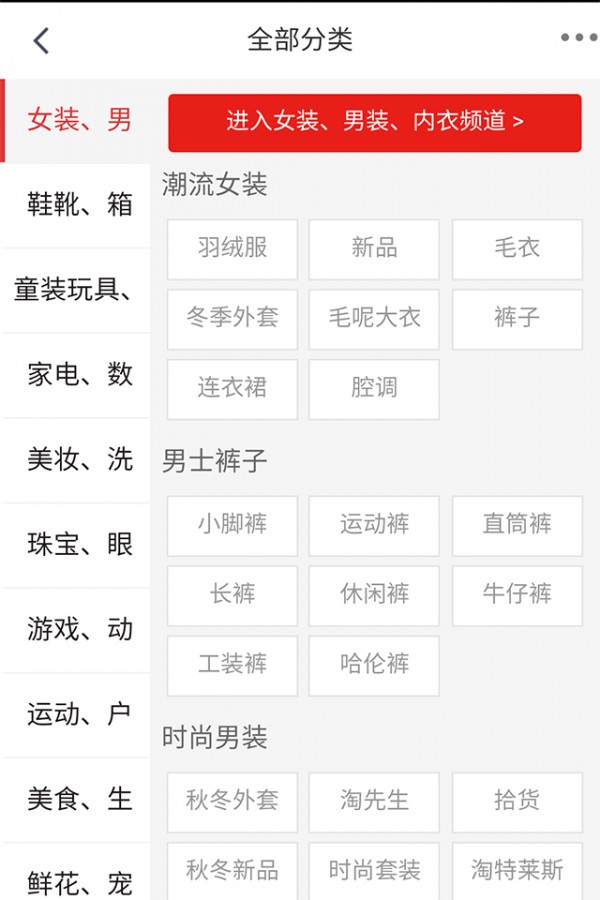
Task: Open the three-dot overflow menu
Action: click(x=578, y=38)
